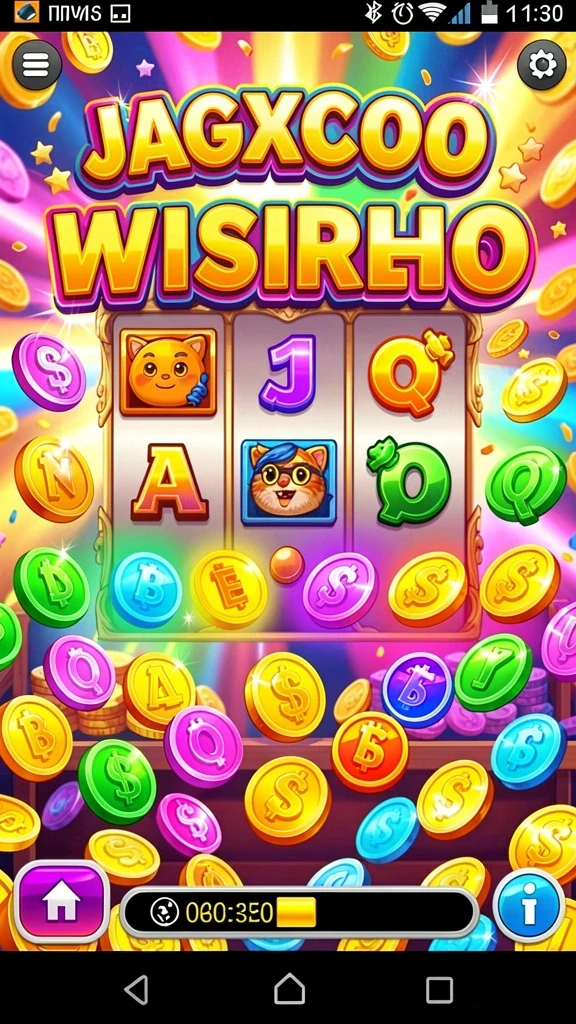Open the hamburger menu button

(x=37, y=65)
